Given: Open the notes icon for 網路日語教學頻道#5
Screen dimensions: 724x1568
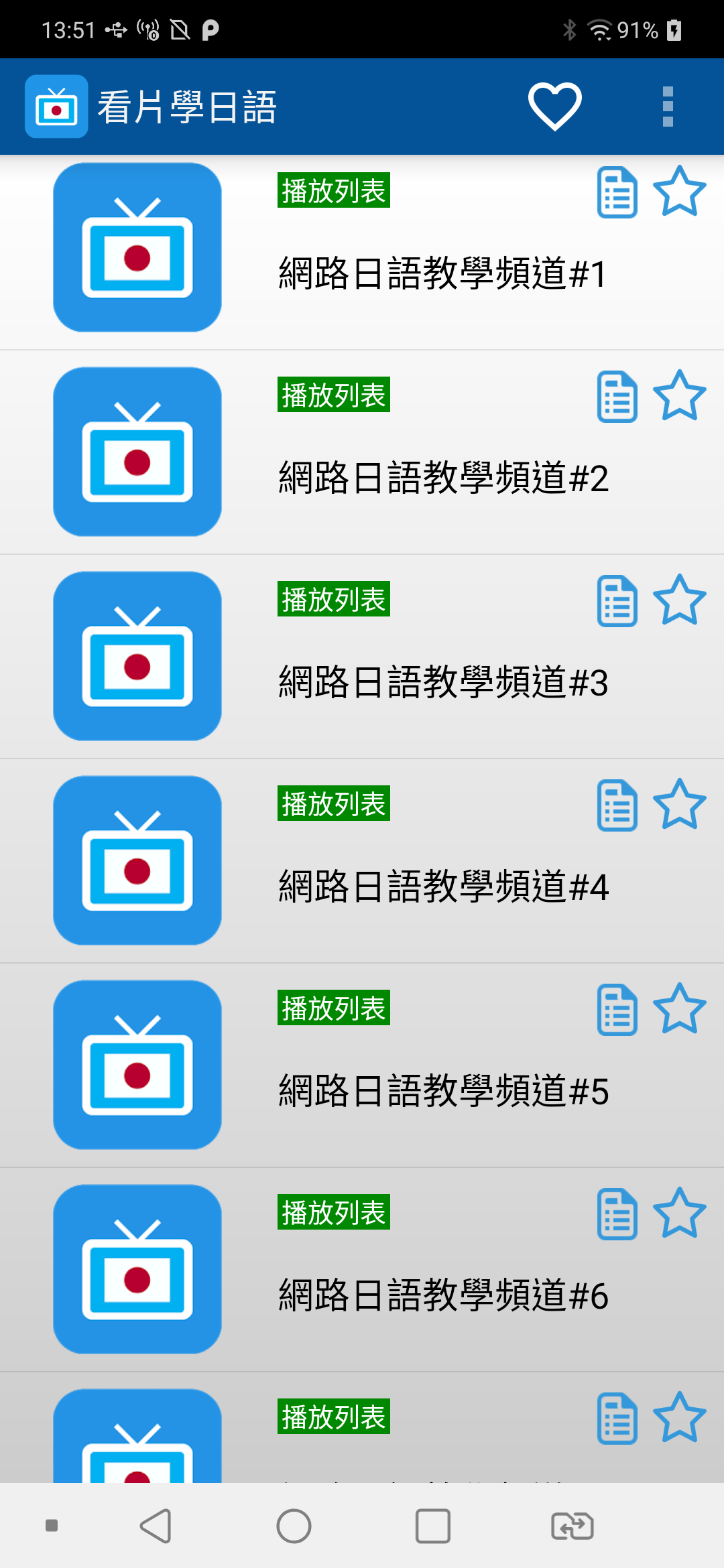Looking at the screenshot, I should [617, 1010].
